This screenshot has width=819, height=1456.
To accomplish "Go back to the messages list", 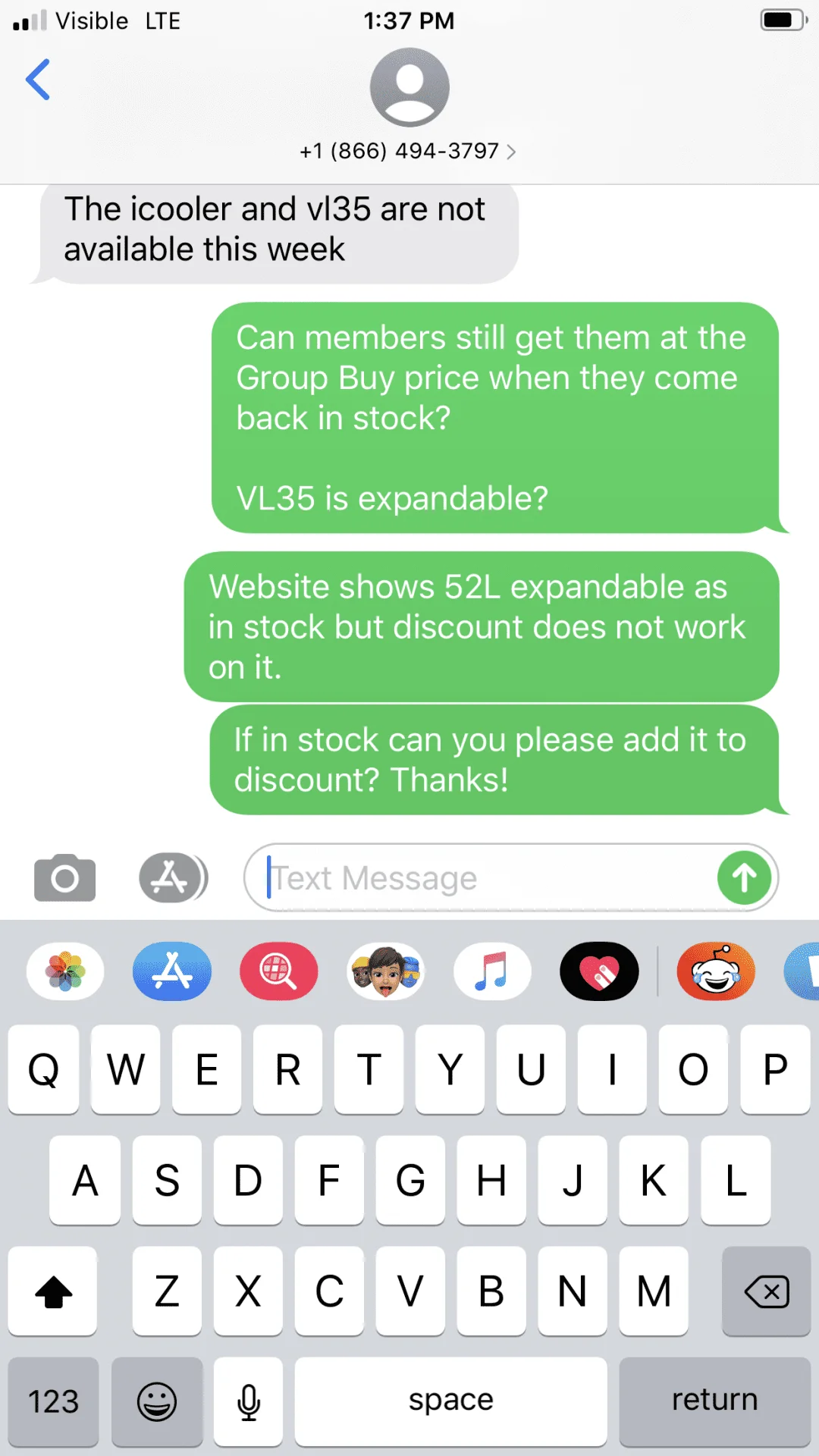I will [38, 80].
